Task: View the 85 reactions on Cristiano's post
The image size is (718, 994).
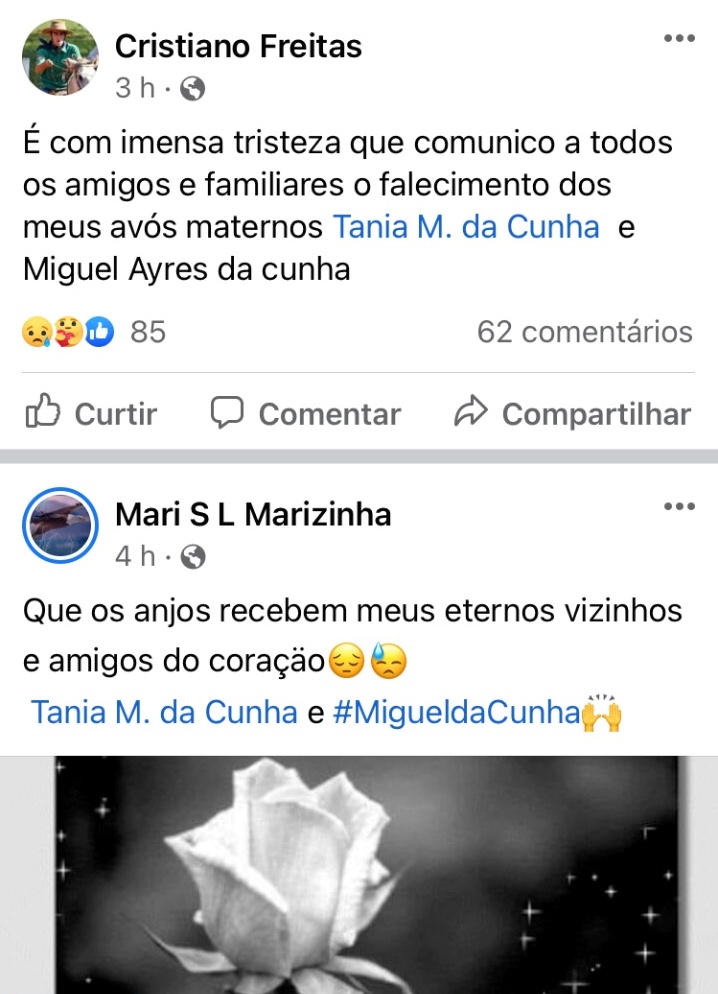Action: tap(93, 332)
